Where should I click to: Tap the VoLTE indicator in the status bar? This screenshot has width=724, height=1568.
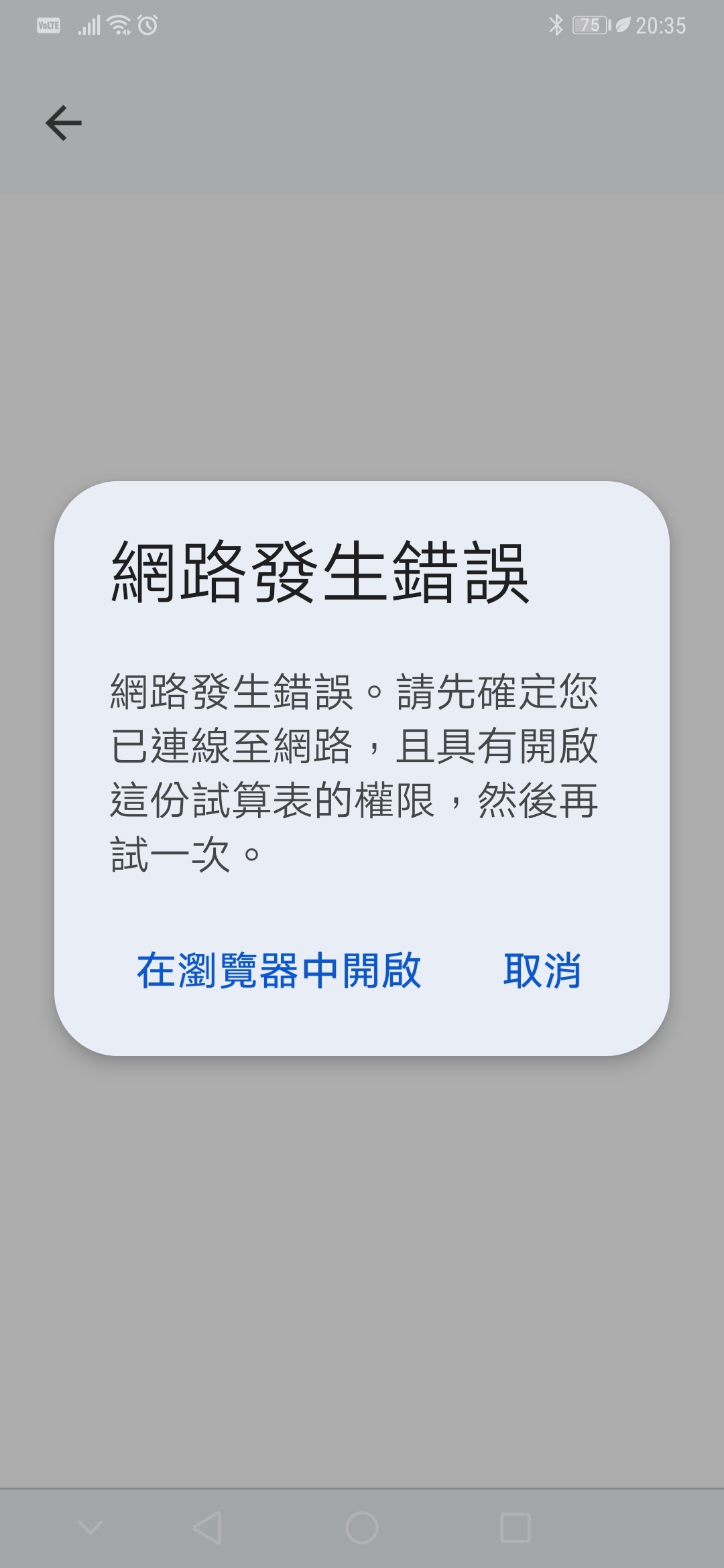click(x=48, y=25)
